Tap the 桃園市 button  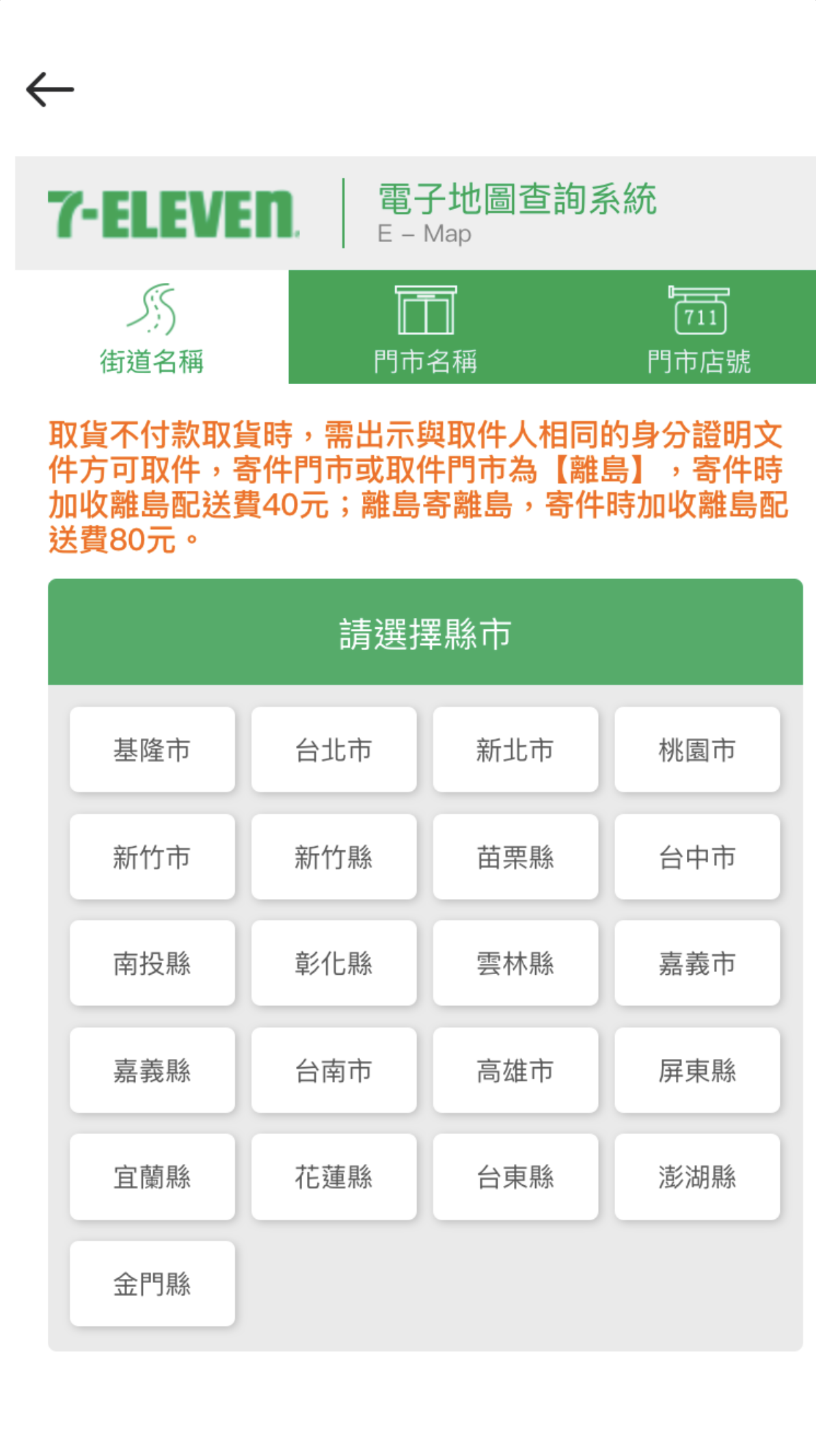click(696, 750)
